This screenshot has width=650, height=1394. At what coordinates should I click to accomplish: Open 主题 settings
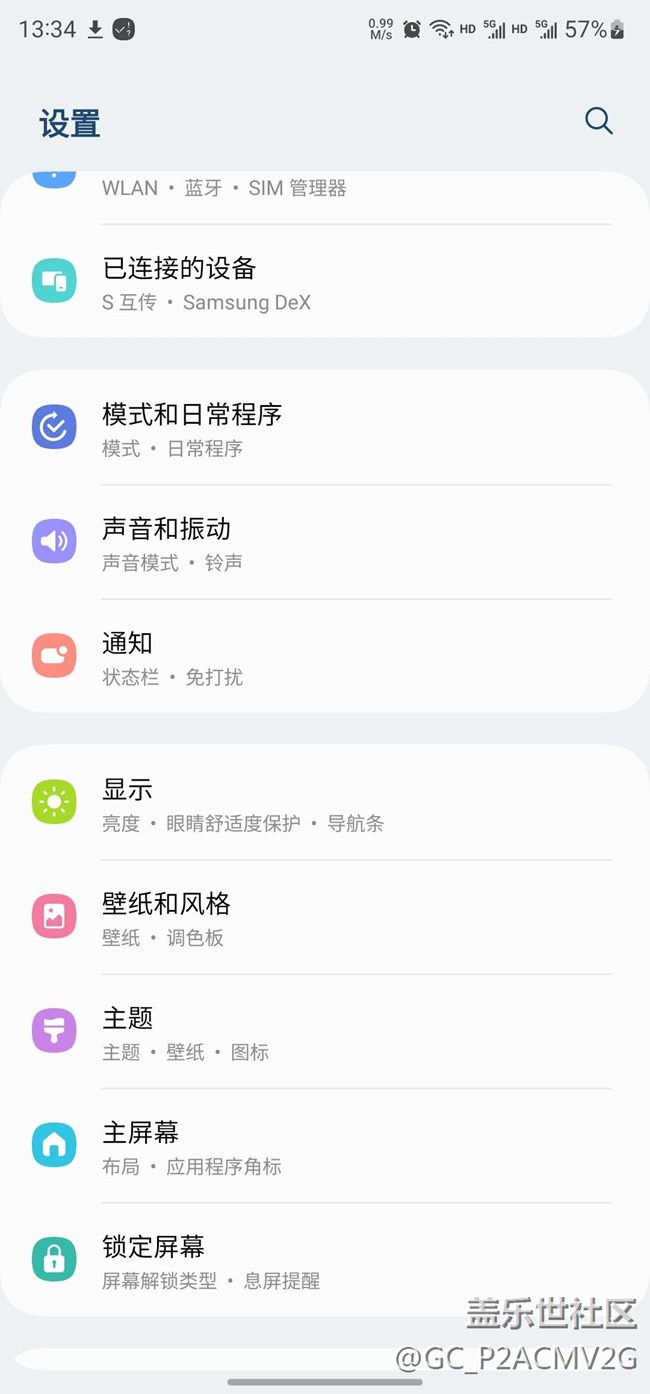click(x=325, y=1032)
